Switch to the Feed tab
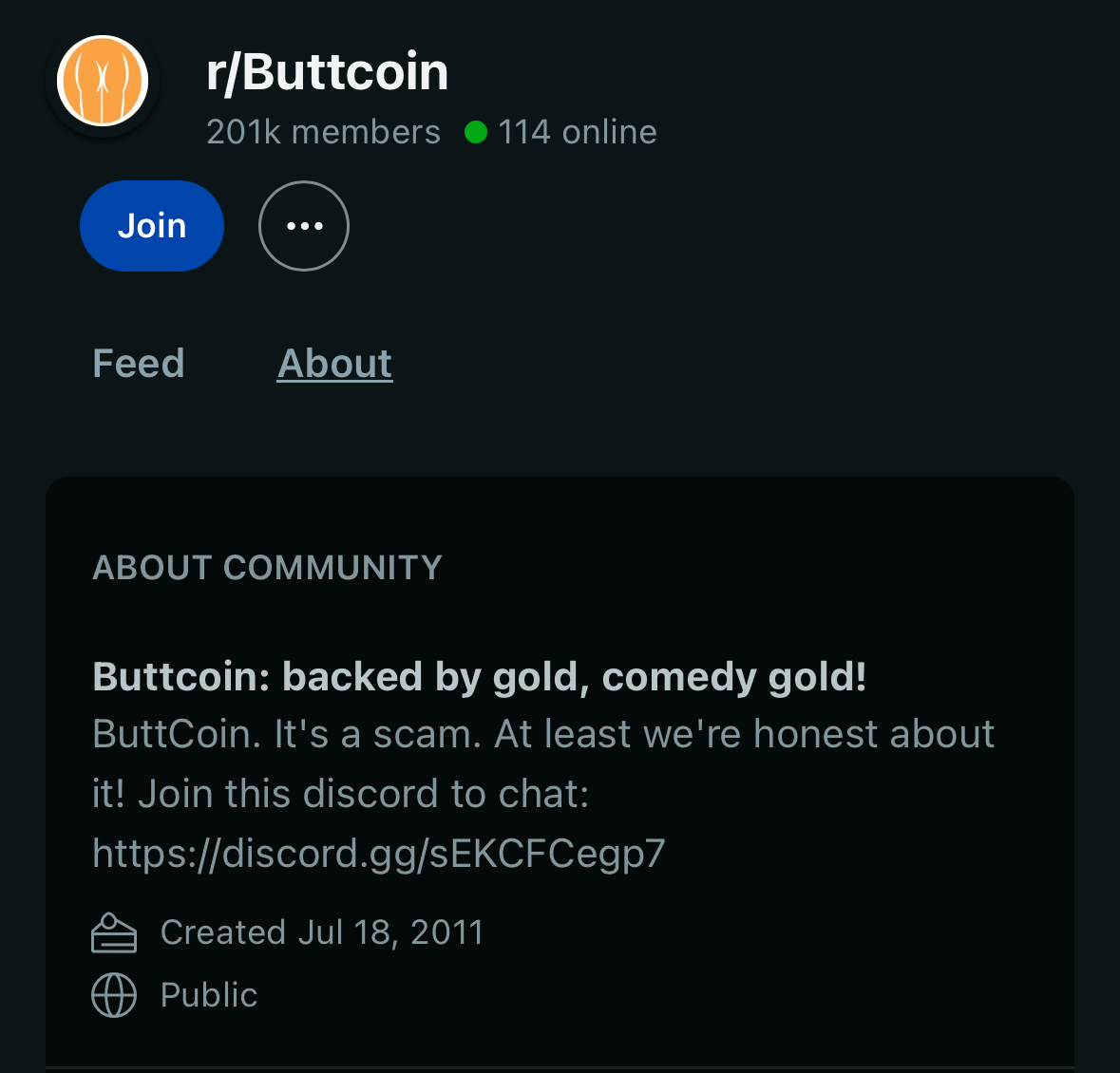This screenshot has width=1120, height=1073. 139,364
